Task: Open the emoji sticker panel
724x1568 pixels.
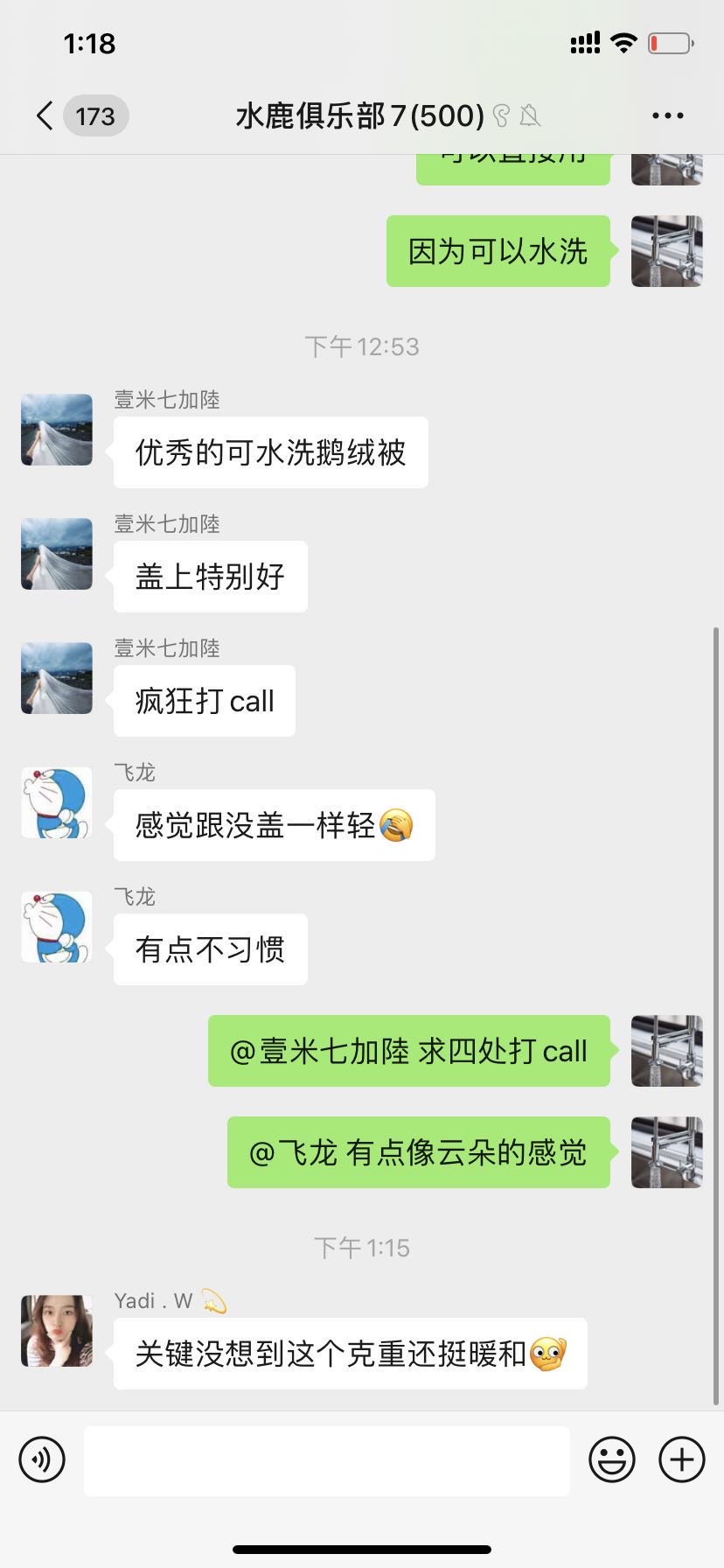Action: pyautogui.click(x=611, y=1459)
